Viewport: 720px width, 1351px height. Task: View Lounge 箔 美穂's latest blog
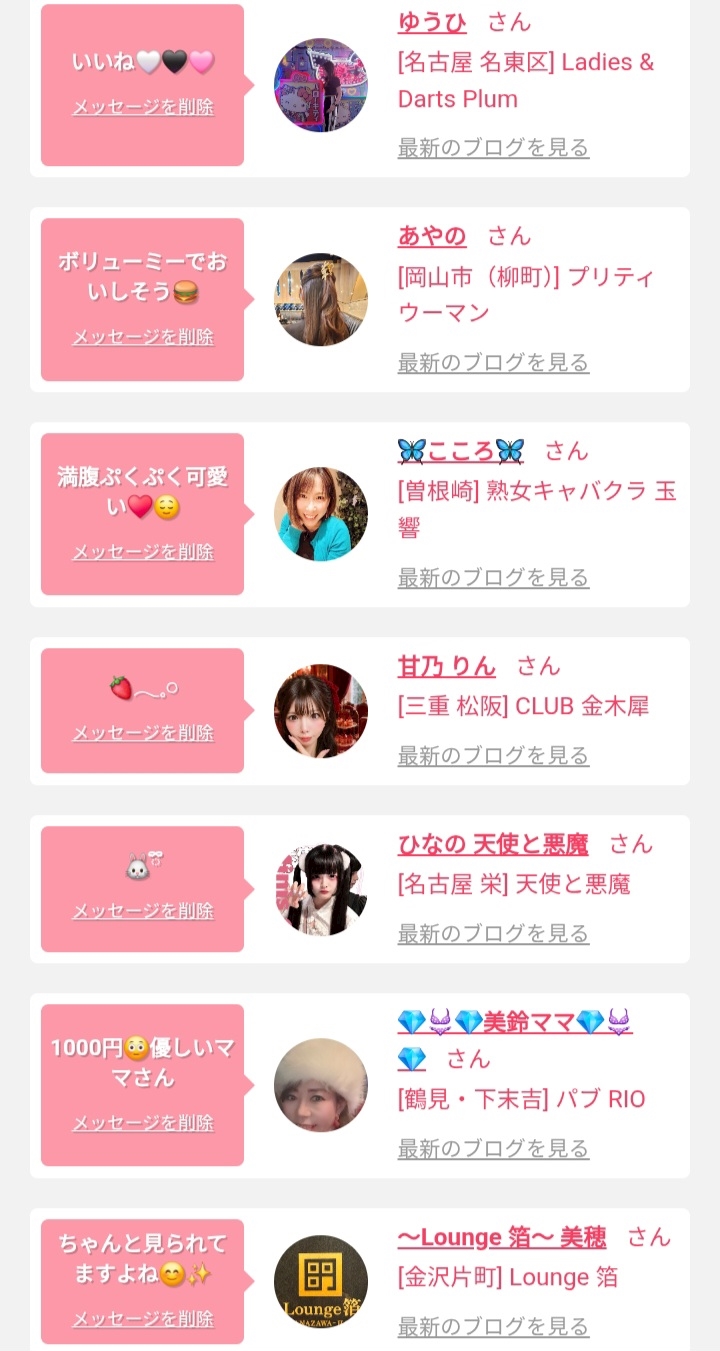pyautogui.click(x=493, y=1326)
